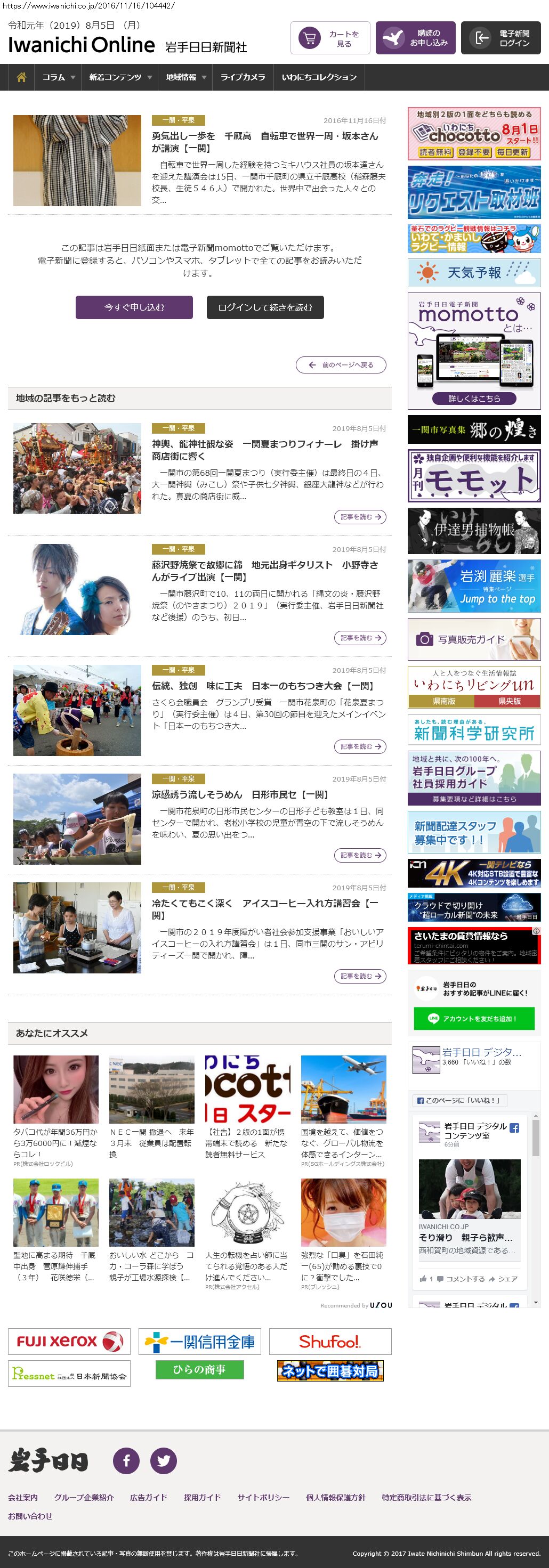Open the Twitter icon in footer
Viewport: 549px width, 1568px height.
[x=164, y=1460]
